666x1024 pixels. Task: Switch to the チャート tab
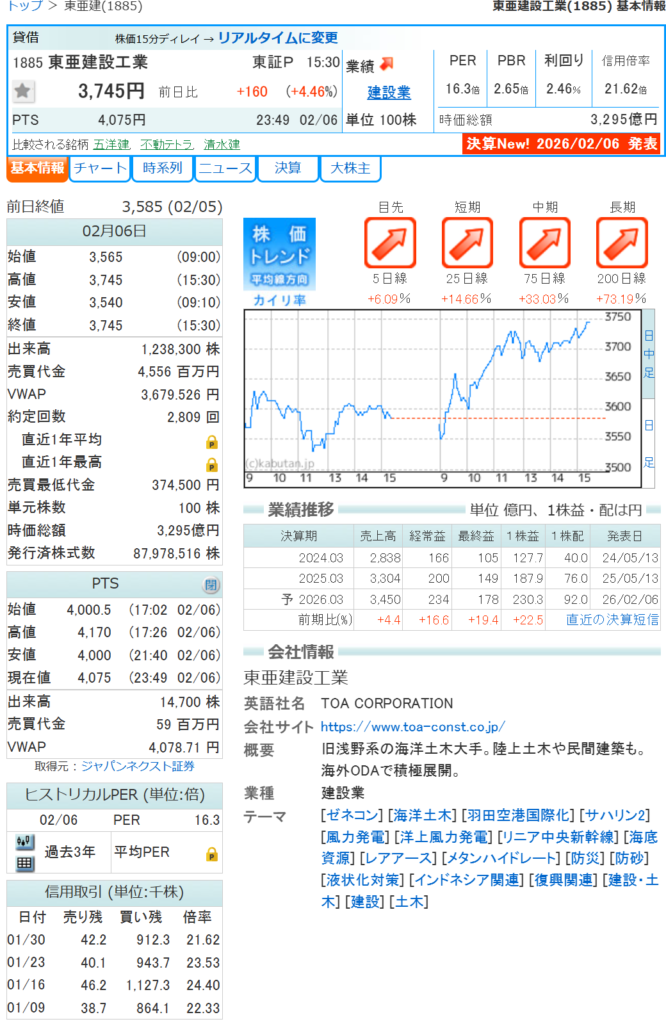(99, 168)
